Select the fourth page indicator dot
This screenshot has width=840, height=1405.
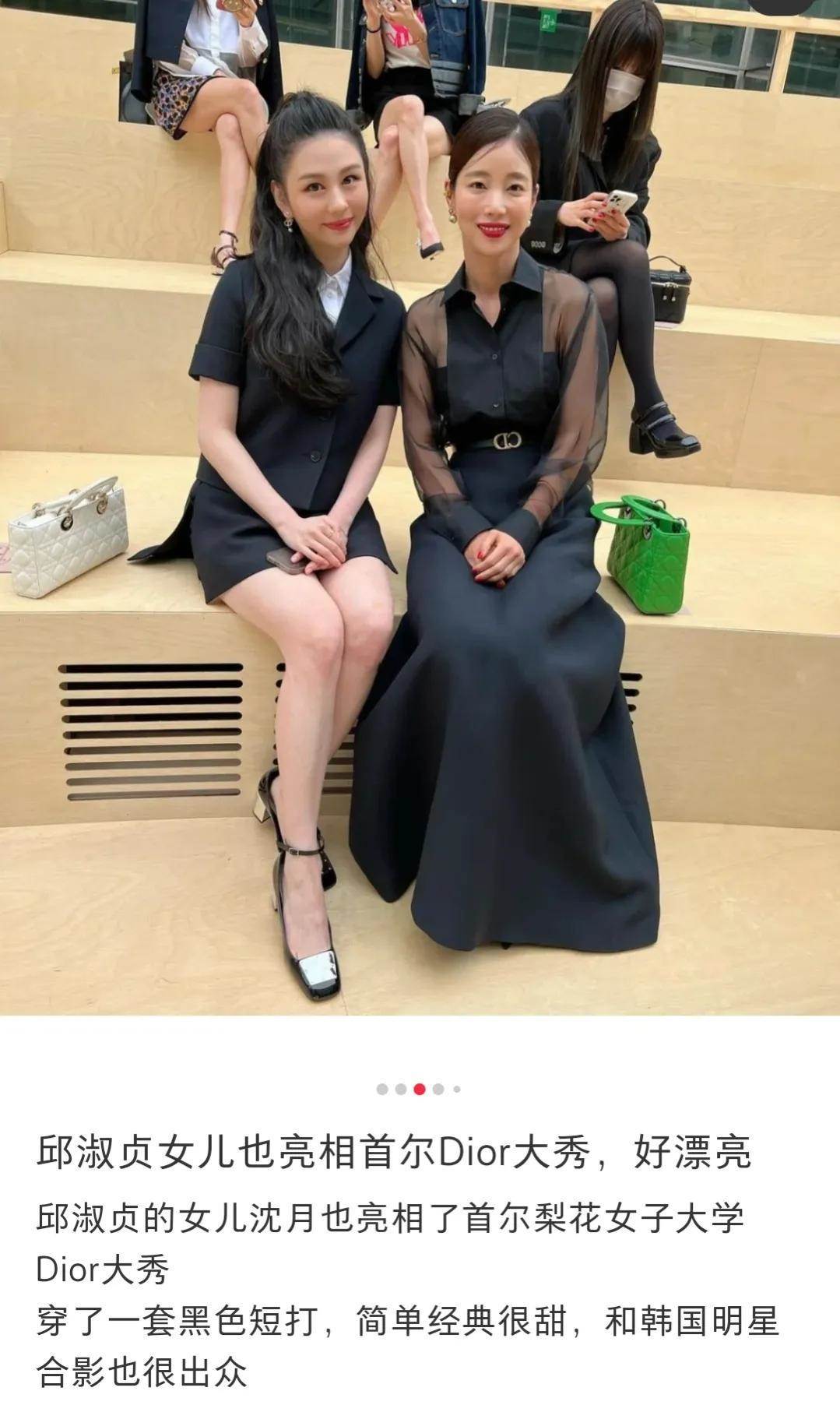[x=438, y=1089]
